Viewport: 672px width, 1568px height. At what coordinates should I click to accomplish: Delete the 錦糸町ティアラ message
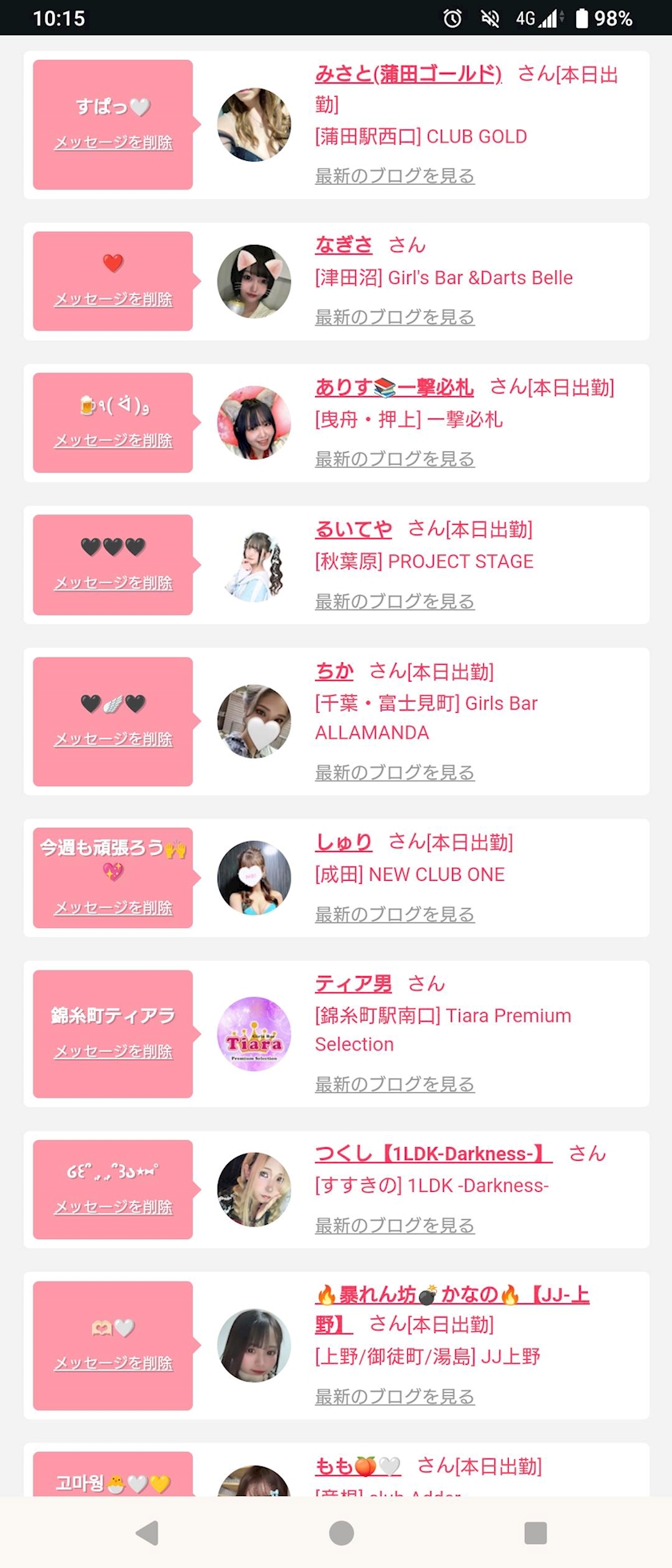coord(113,1051)
